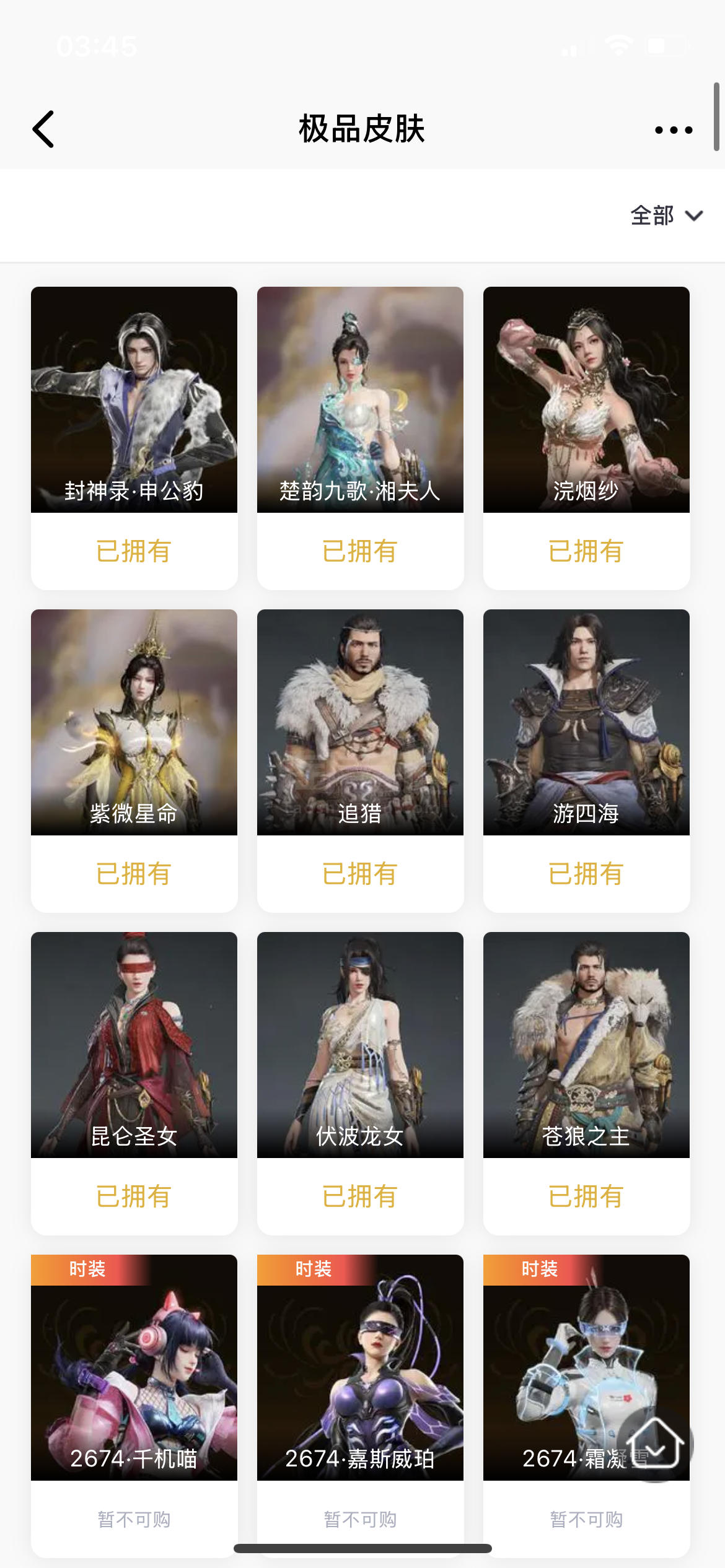Open the 楚韵九歌·湘夫人 skin card
The width and height of the screenshot is (725, 1568).
[x=360, y=438]
